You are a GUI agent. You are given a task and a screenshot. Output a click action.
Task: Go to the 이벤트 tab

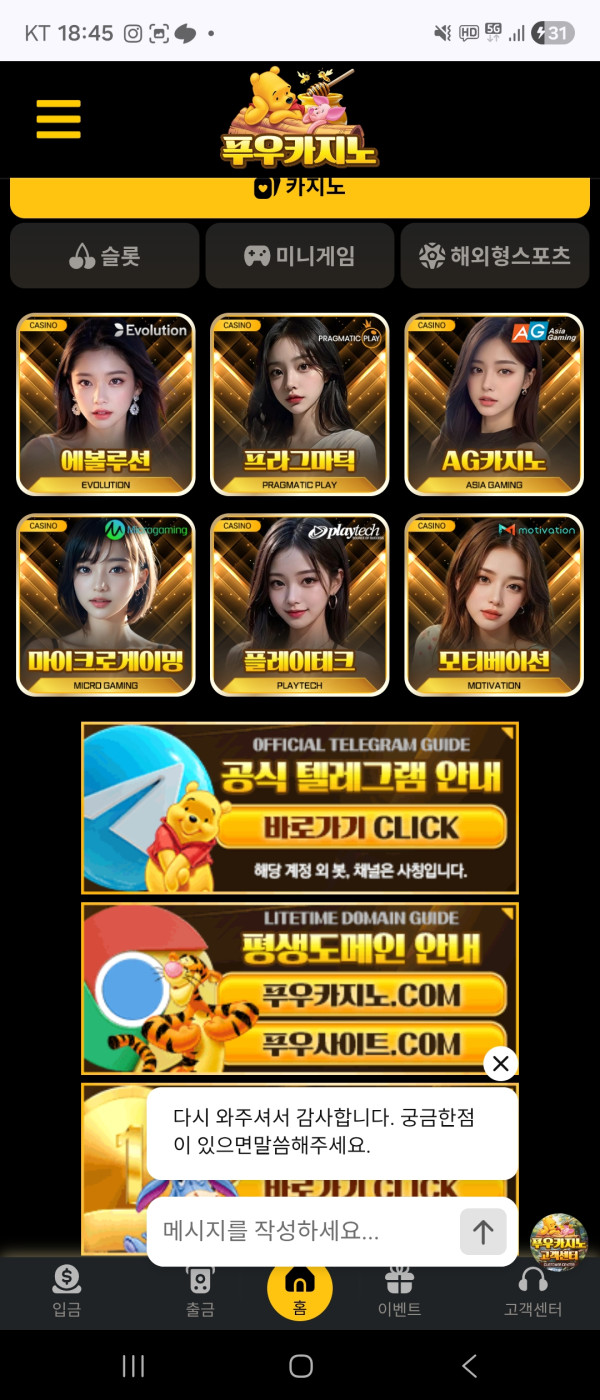[399, 1292]
